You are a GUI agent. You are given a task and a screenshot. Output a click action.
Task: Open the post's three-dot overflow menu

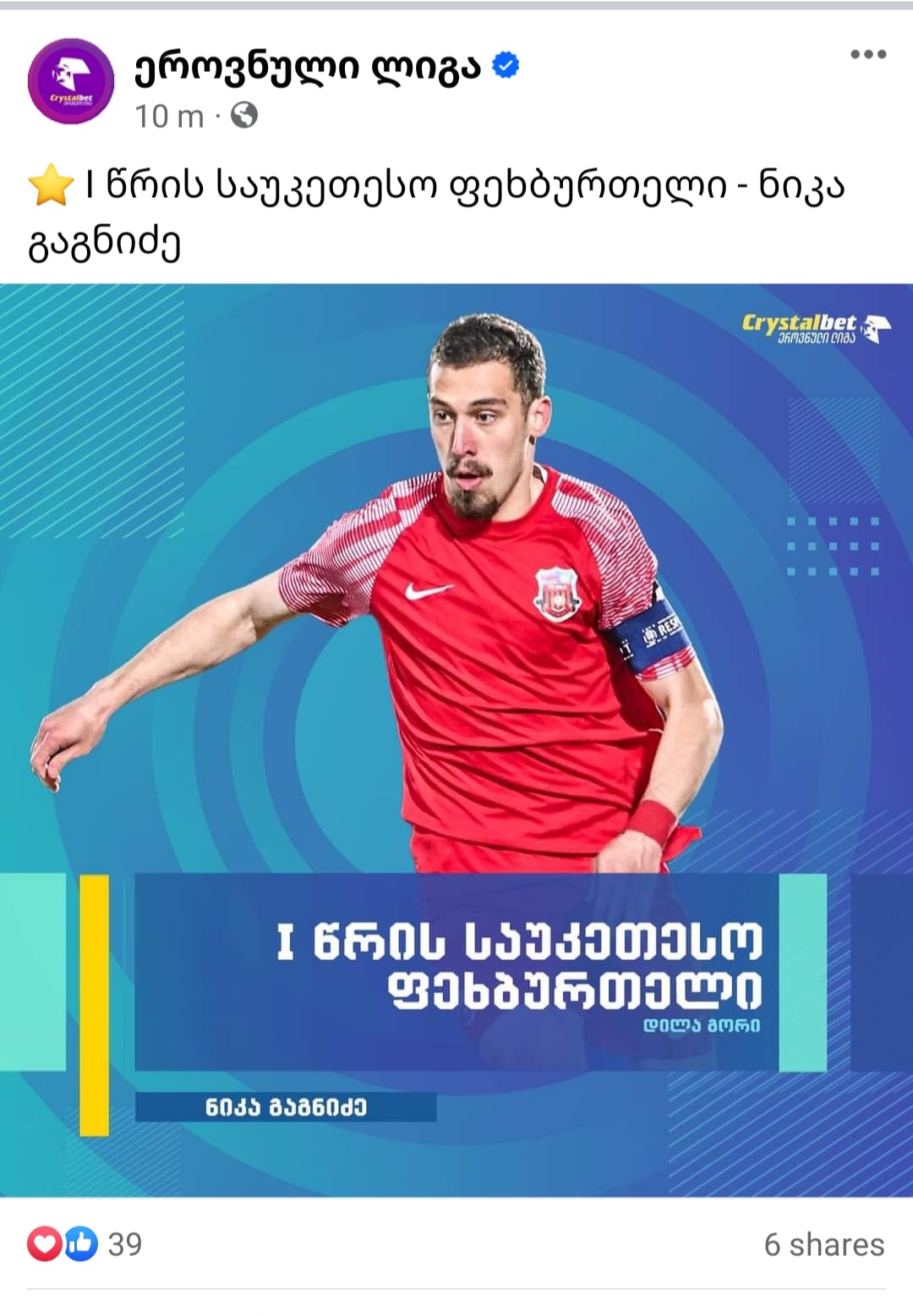(x=867, y=55)
